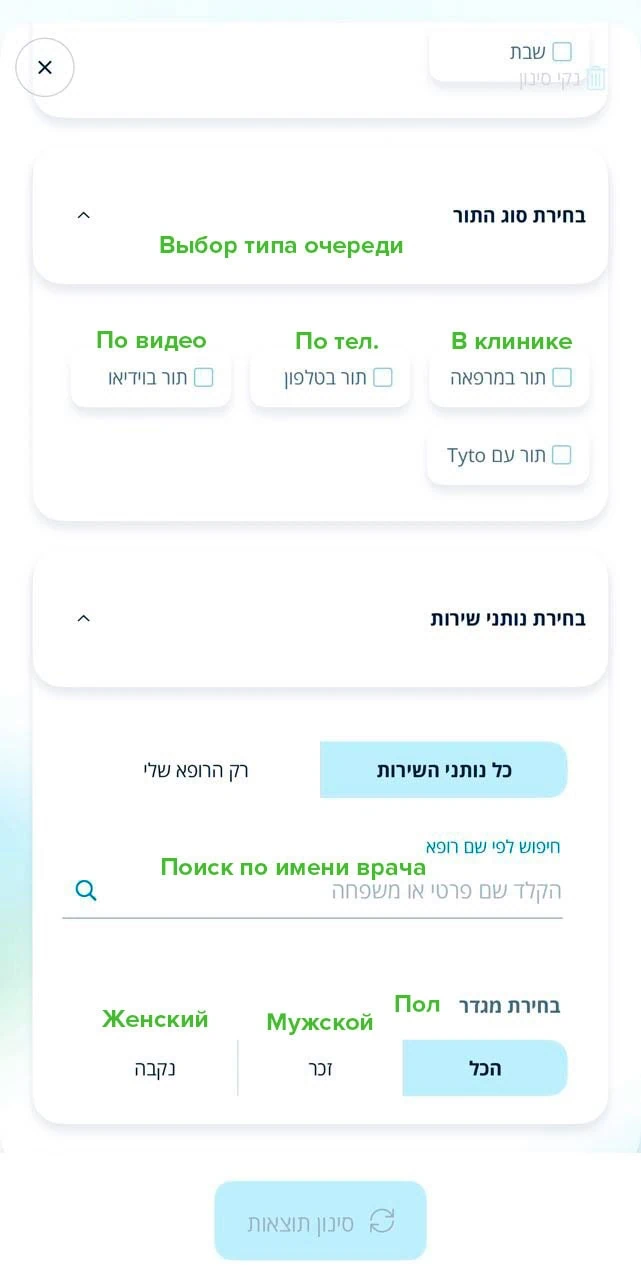Select הכל in the gender selector
Viewport: 641px width, 1280px height.
484,1068
